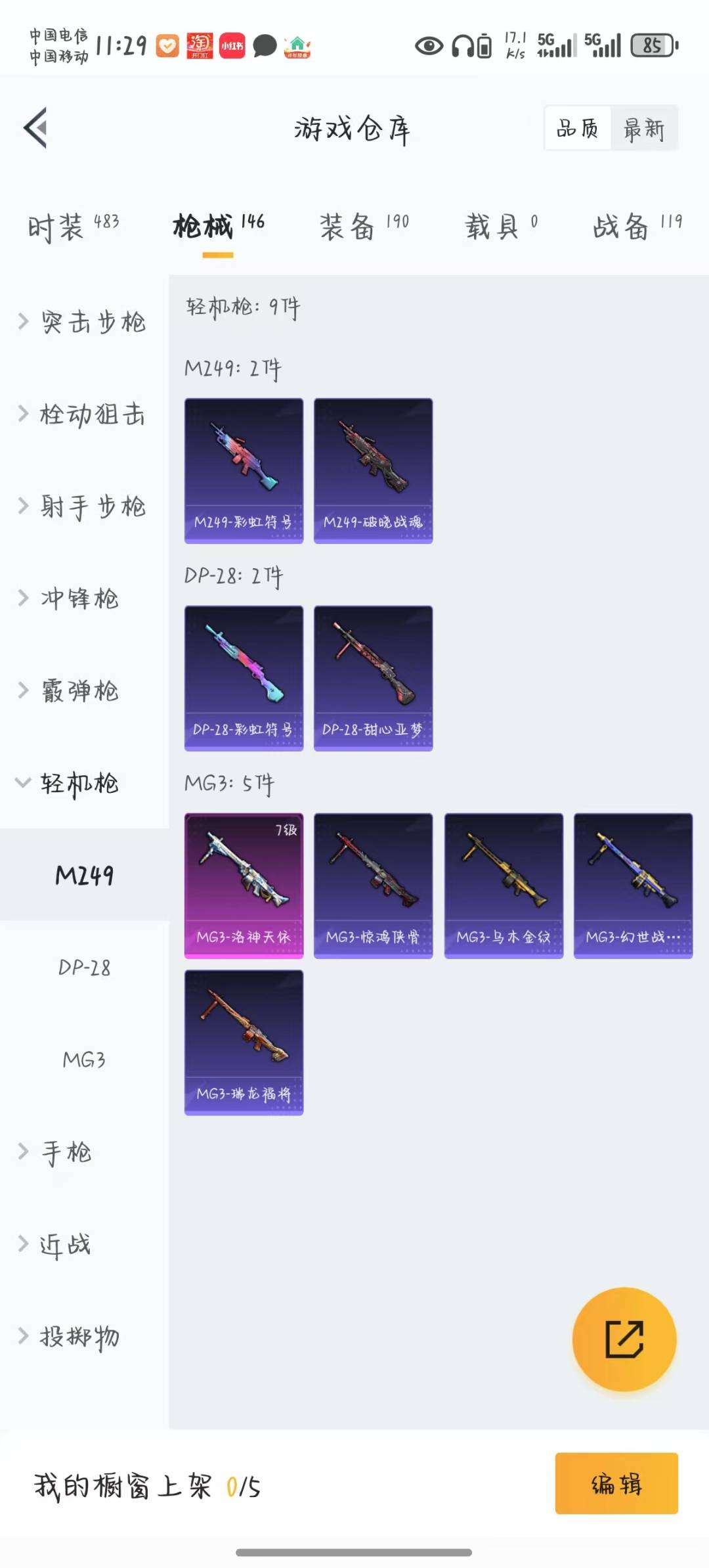Image resolution: width=709 pixels, height=1568 pixels.
Task: Switch to the 时装 tab
Action: [x=72, y=227]
